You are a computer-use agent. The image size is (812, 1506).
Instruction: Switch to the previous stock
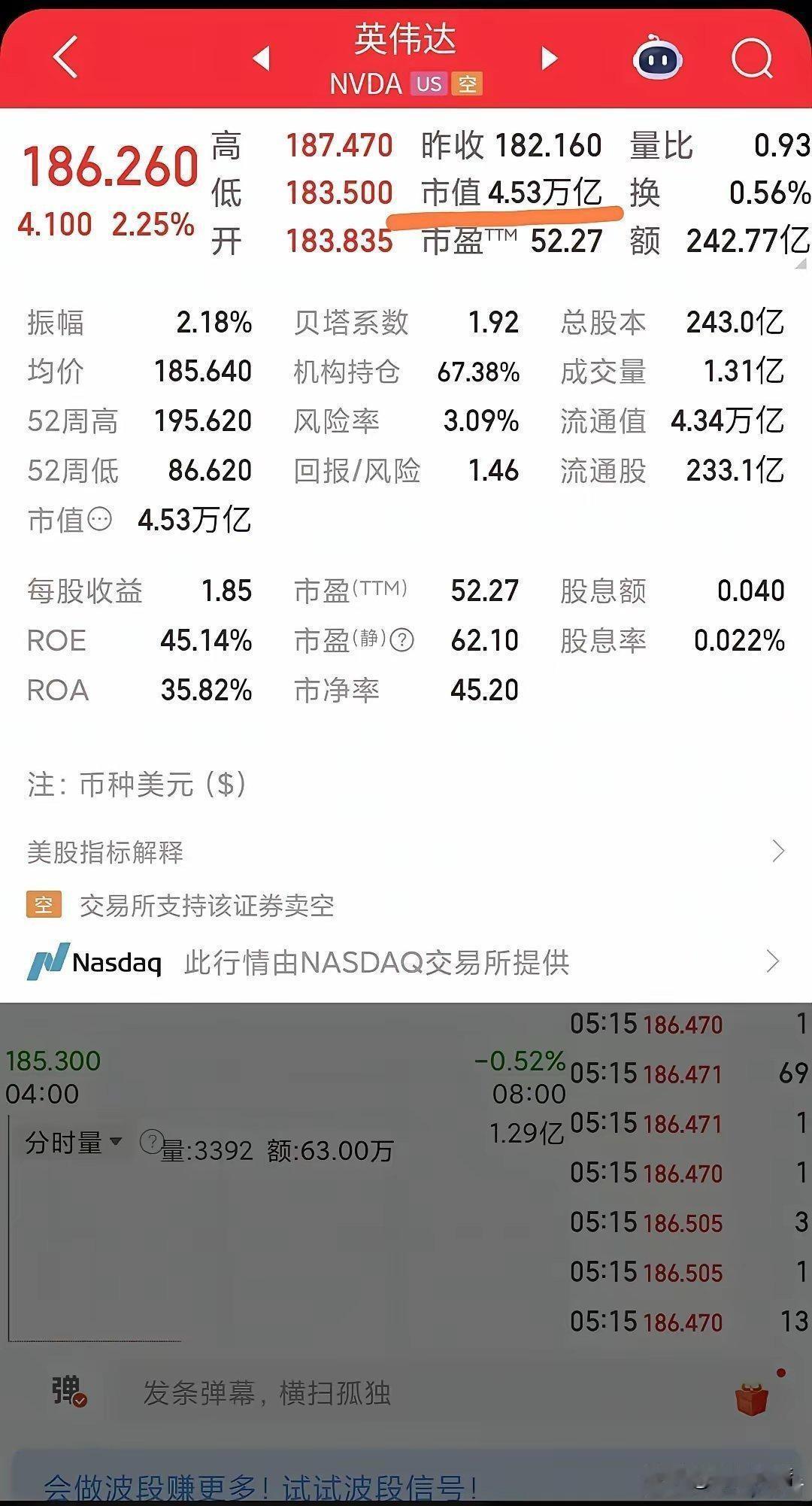[x=261, y=58]
